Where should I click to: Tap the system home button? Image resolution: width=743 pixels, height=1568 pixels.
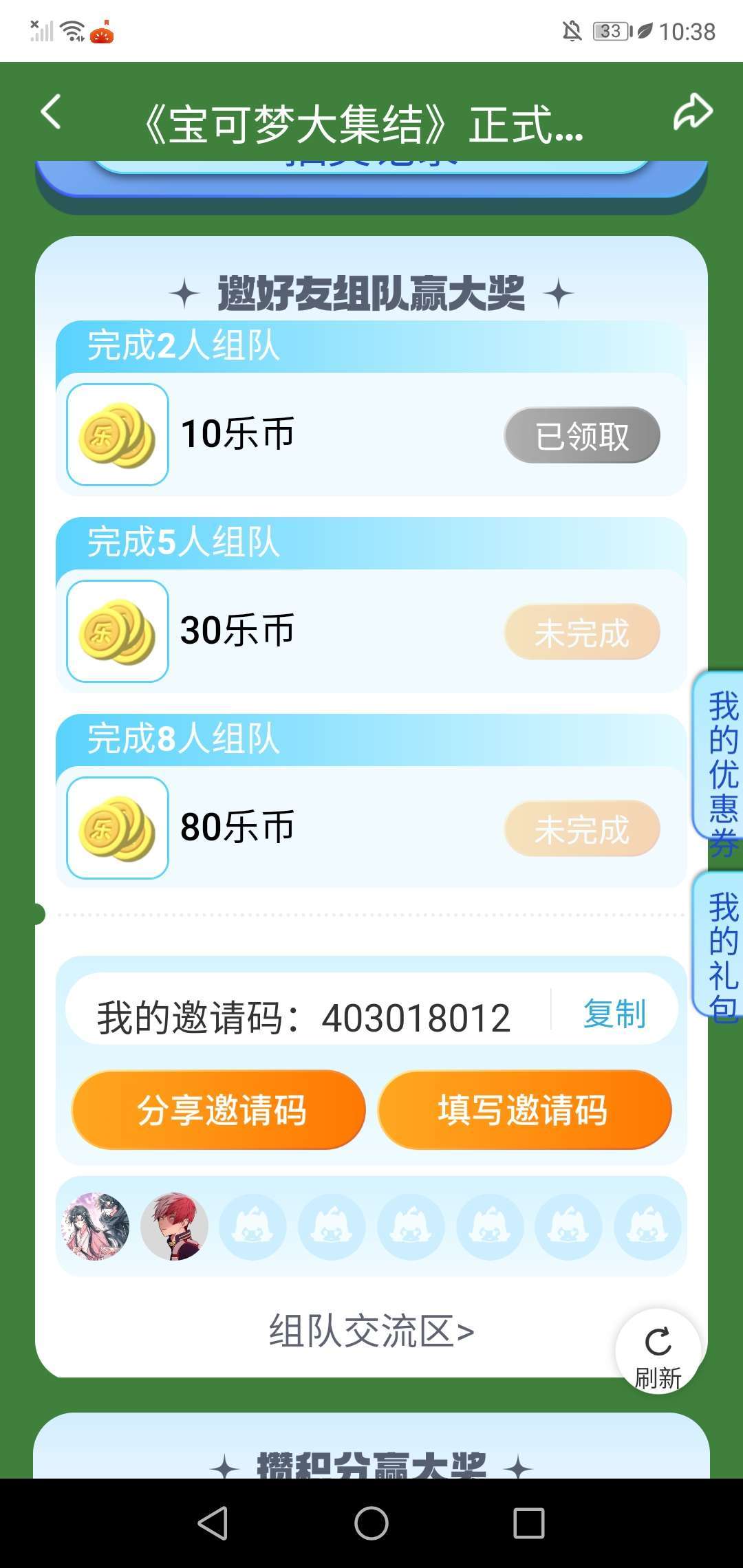coord(371,1523)
